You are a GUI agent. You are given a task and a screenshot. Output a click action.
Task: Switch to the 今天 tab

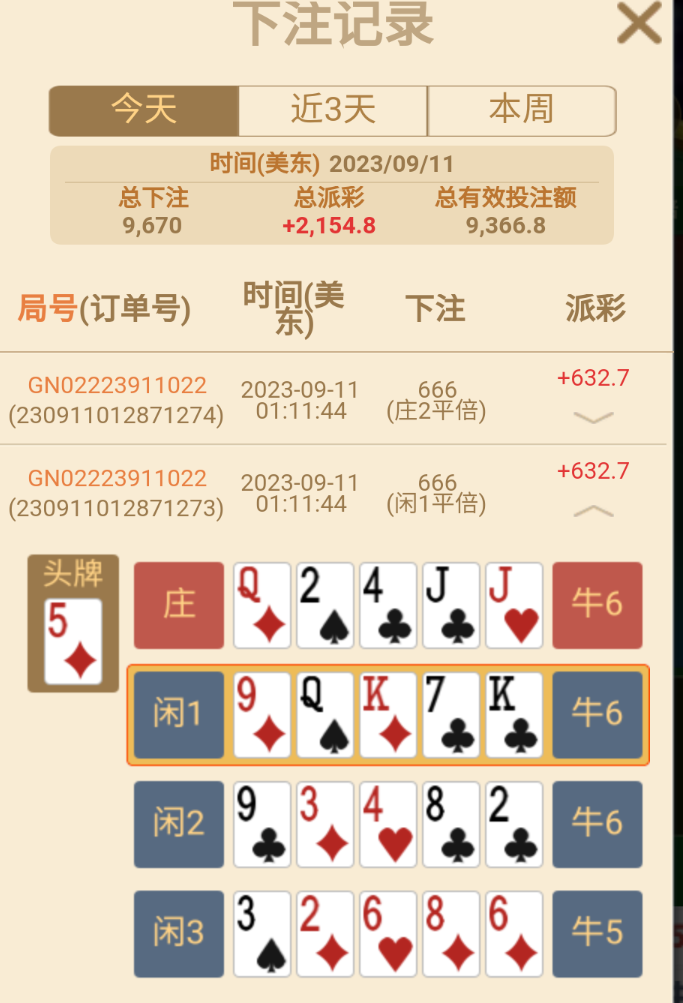click(144, 110)
